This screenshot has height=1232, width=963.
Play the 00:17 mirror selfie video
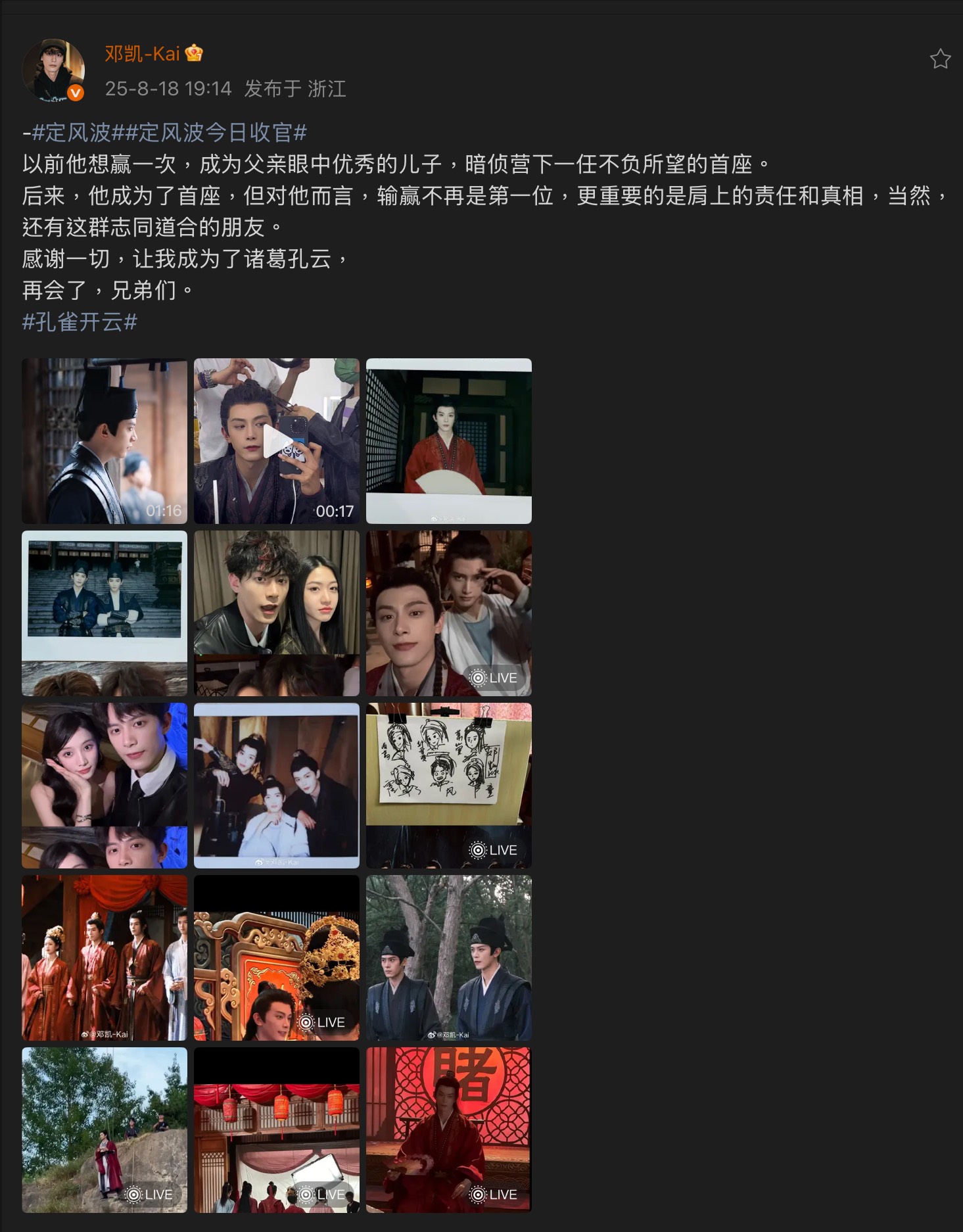tap(277, 441)
